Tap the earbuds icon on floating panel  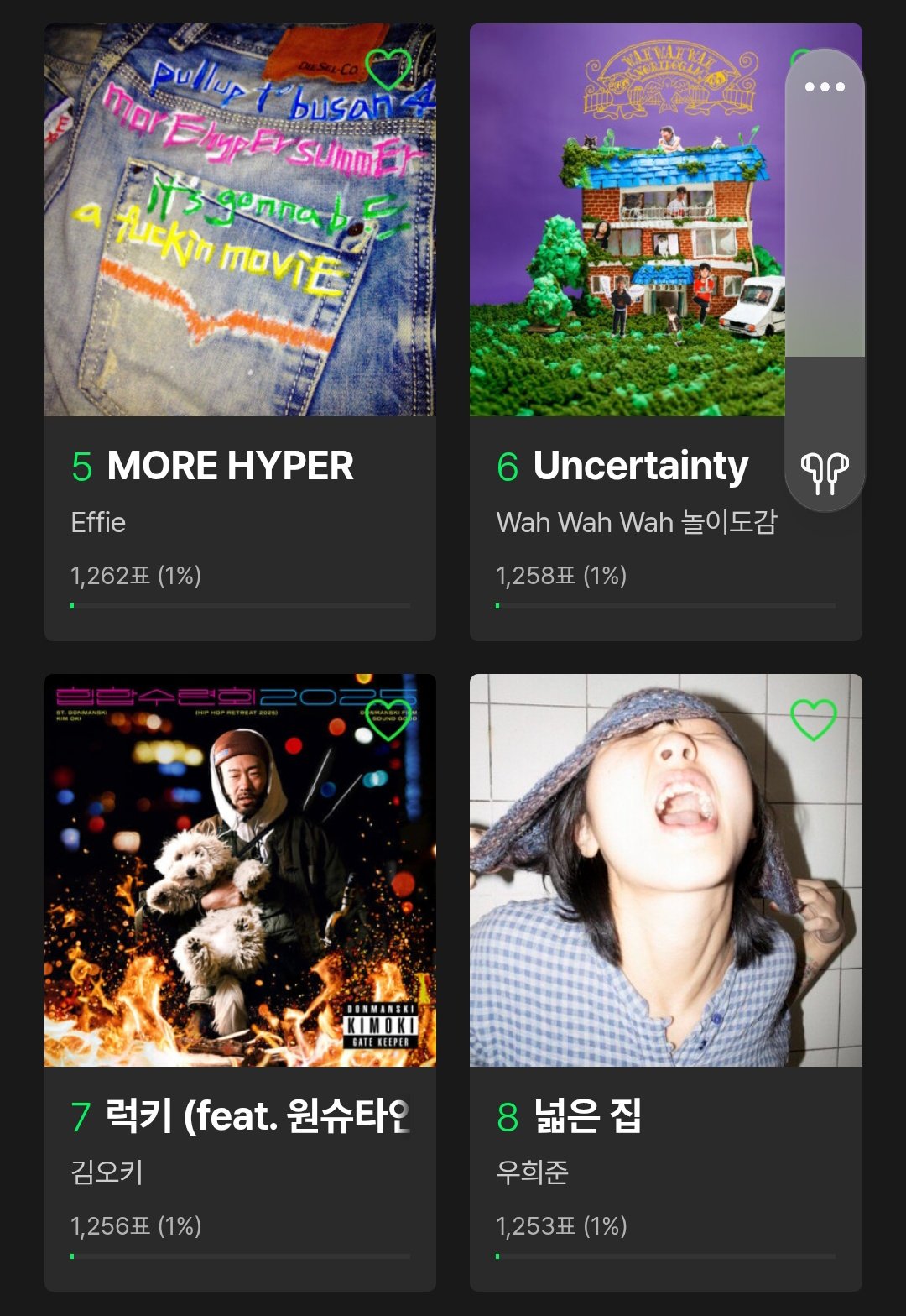pyautogui.click(x=825, y=473)
